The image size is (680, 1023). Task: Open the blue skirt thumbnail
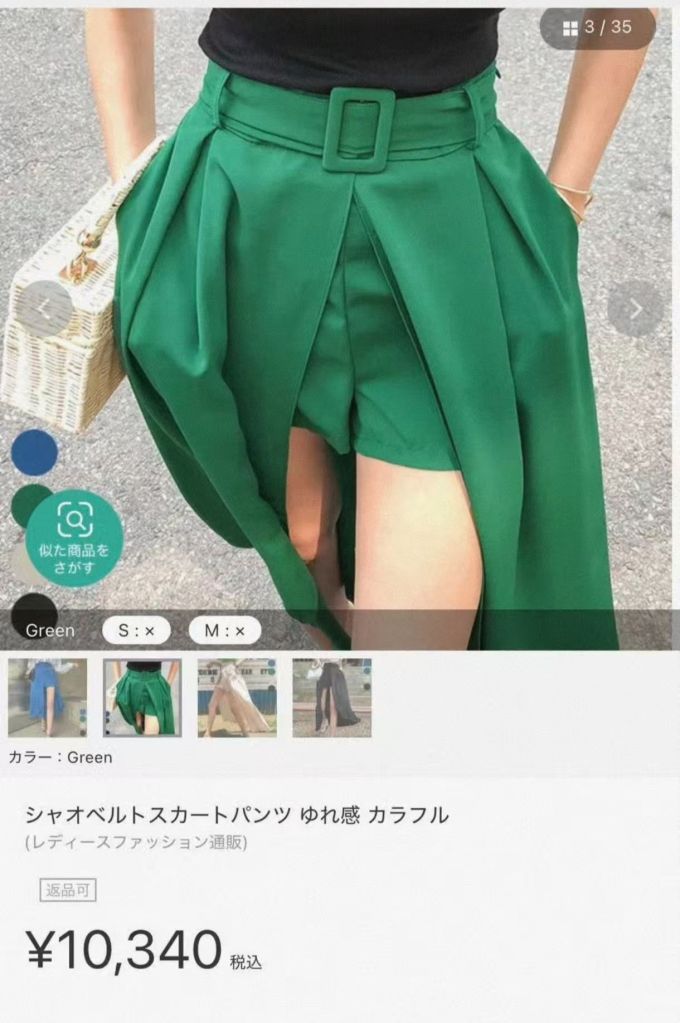pyautogui.click(x=47, y=697)
